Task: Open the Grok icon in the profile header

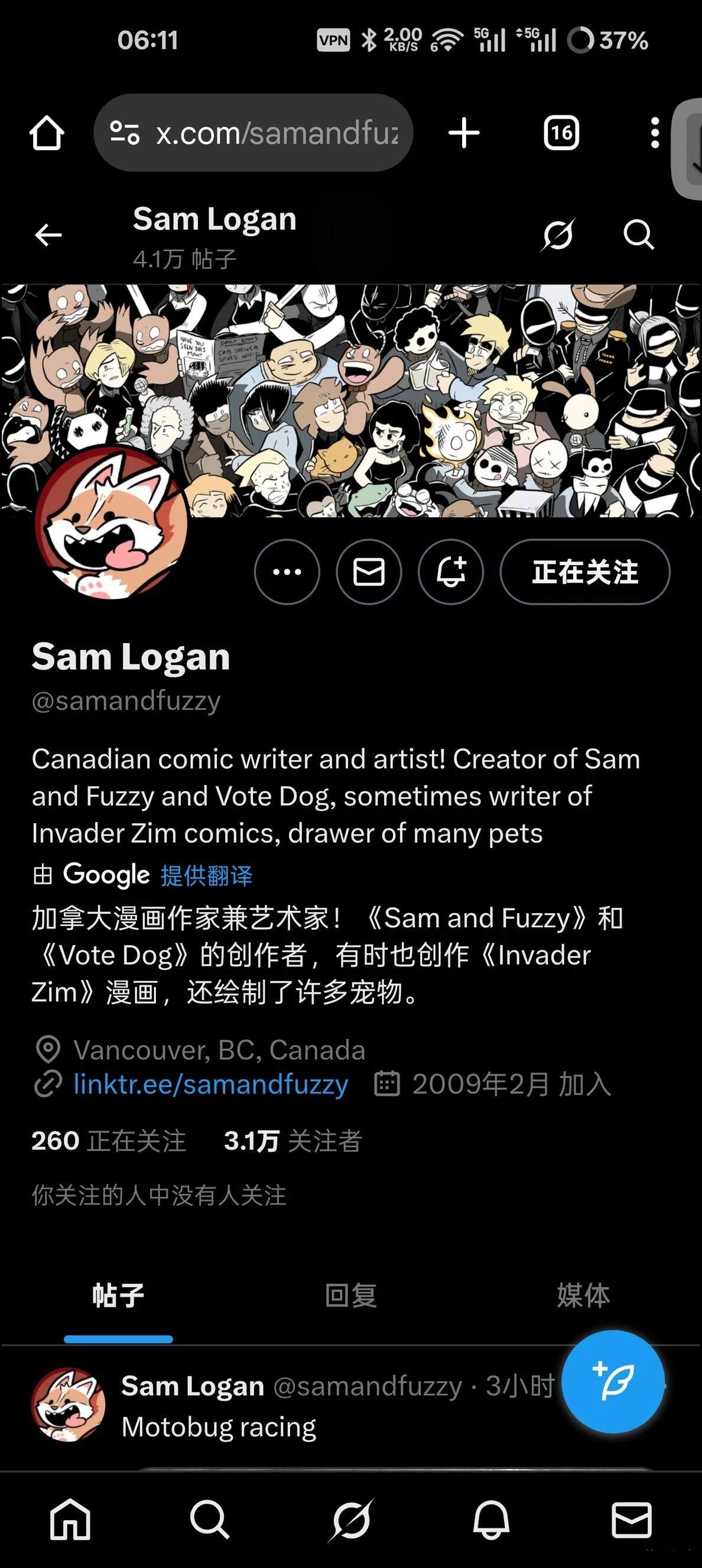Action: click(x=557, y=235)
